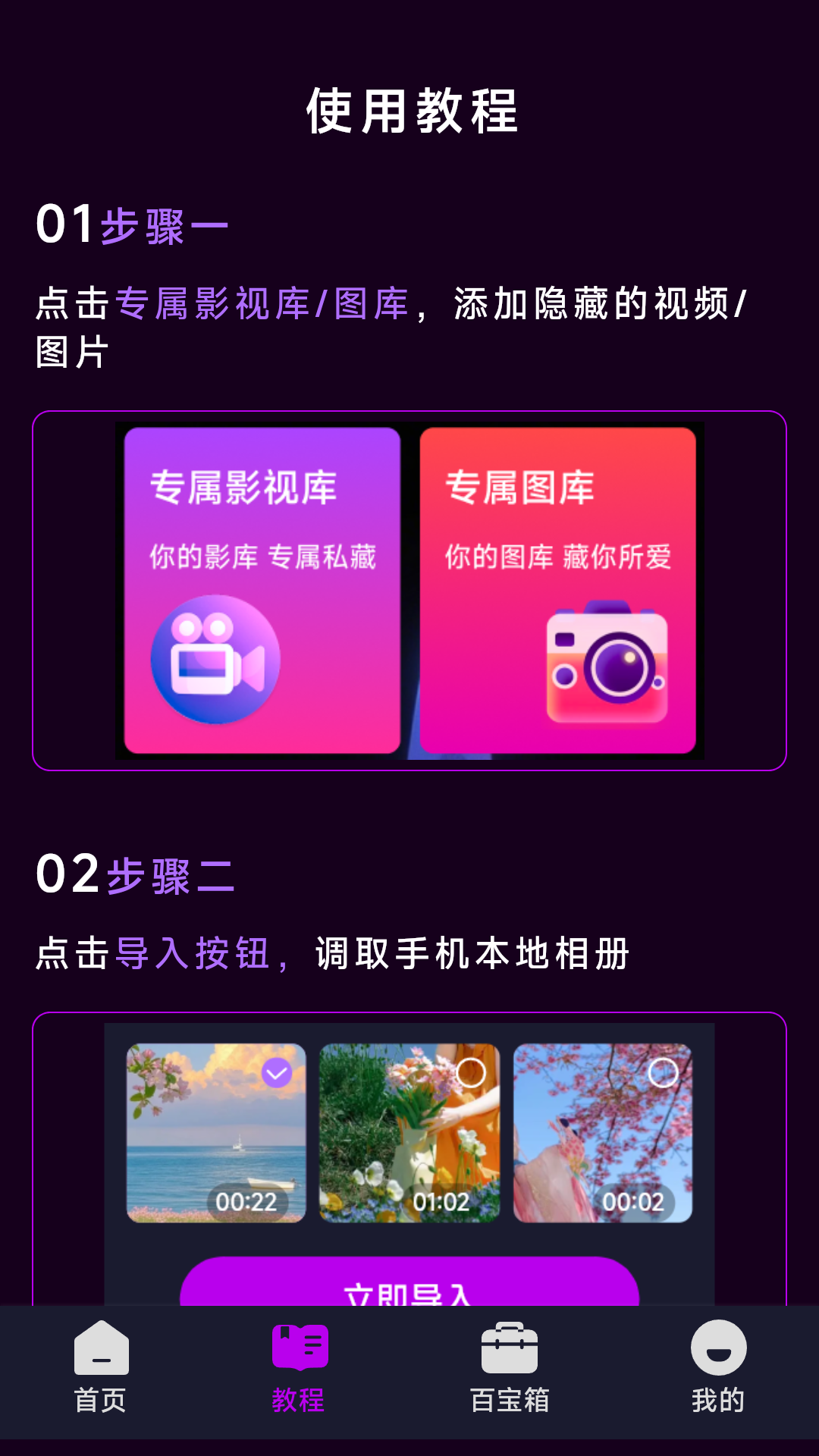Screen dimensions: 819x1456
Task: Switch to the 我的 tab
Action: (x=717, y=1373)
